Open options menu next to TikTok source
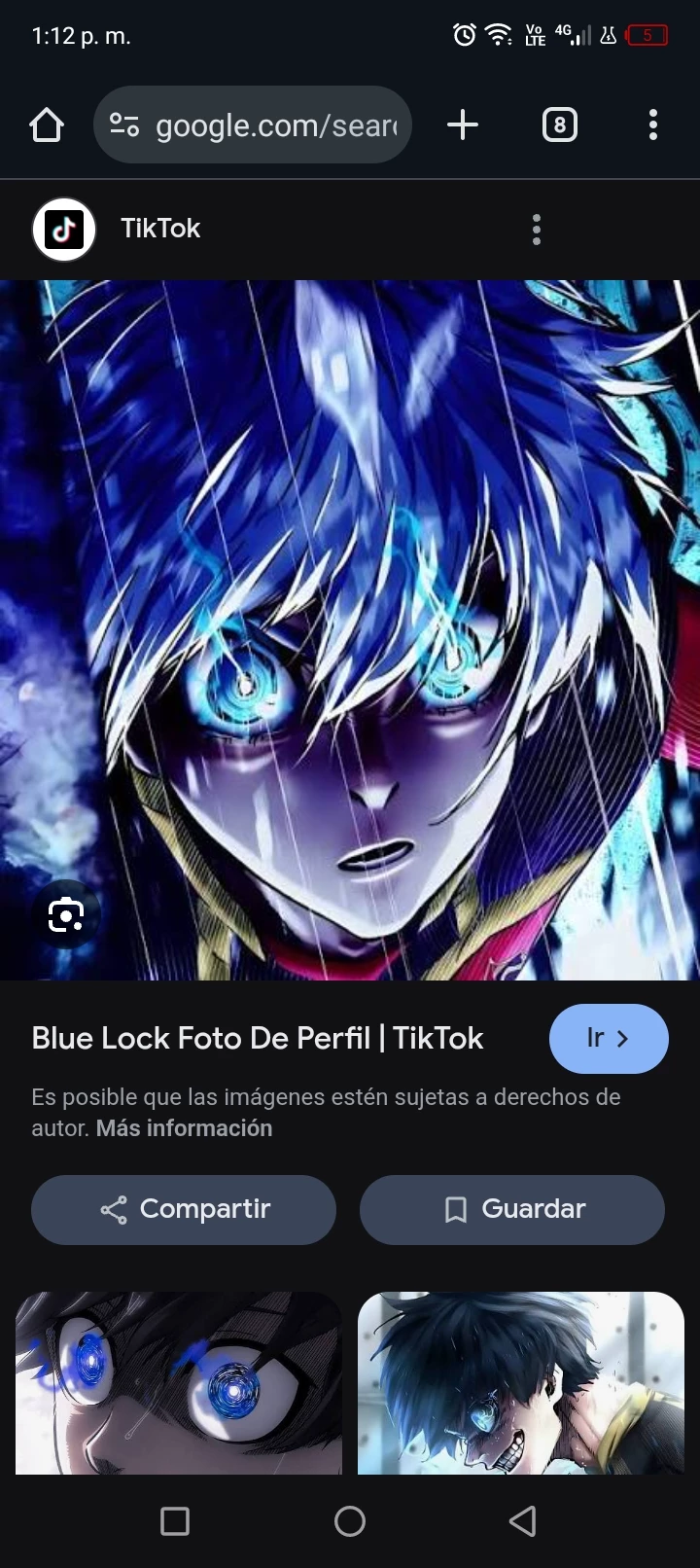Image resolution: width=700 pixels, height=1568 pixels. click(x=536, y=230)
